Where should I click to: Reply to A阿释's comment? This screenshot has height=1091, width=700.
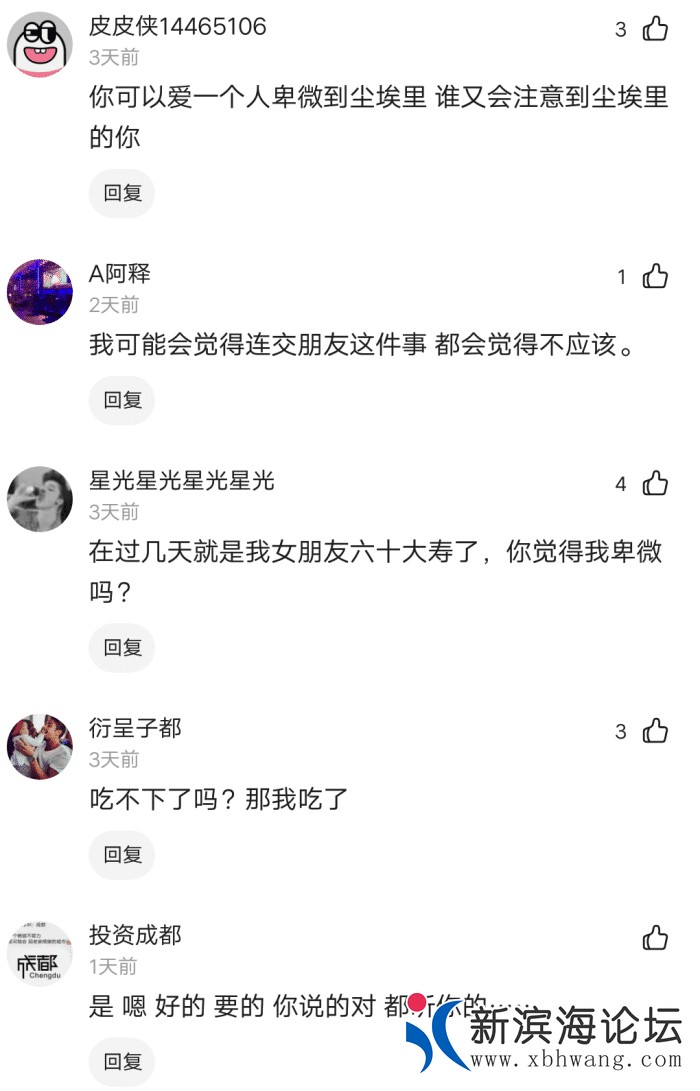point(123,400)
